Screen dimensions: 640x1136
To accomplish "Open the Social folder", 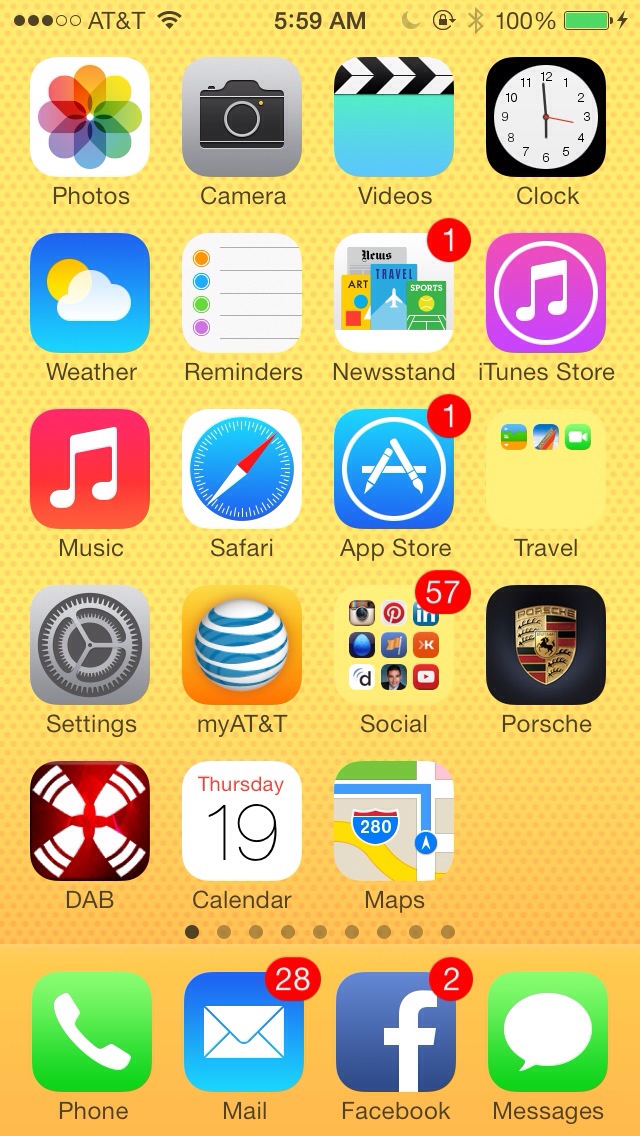I will tap(394, 645).
